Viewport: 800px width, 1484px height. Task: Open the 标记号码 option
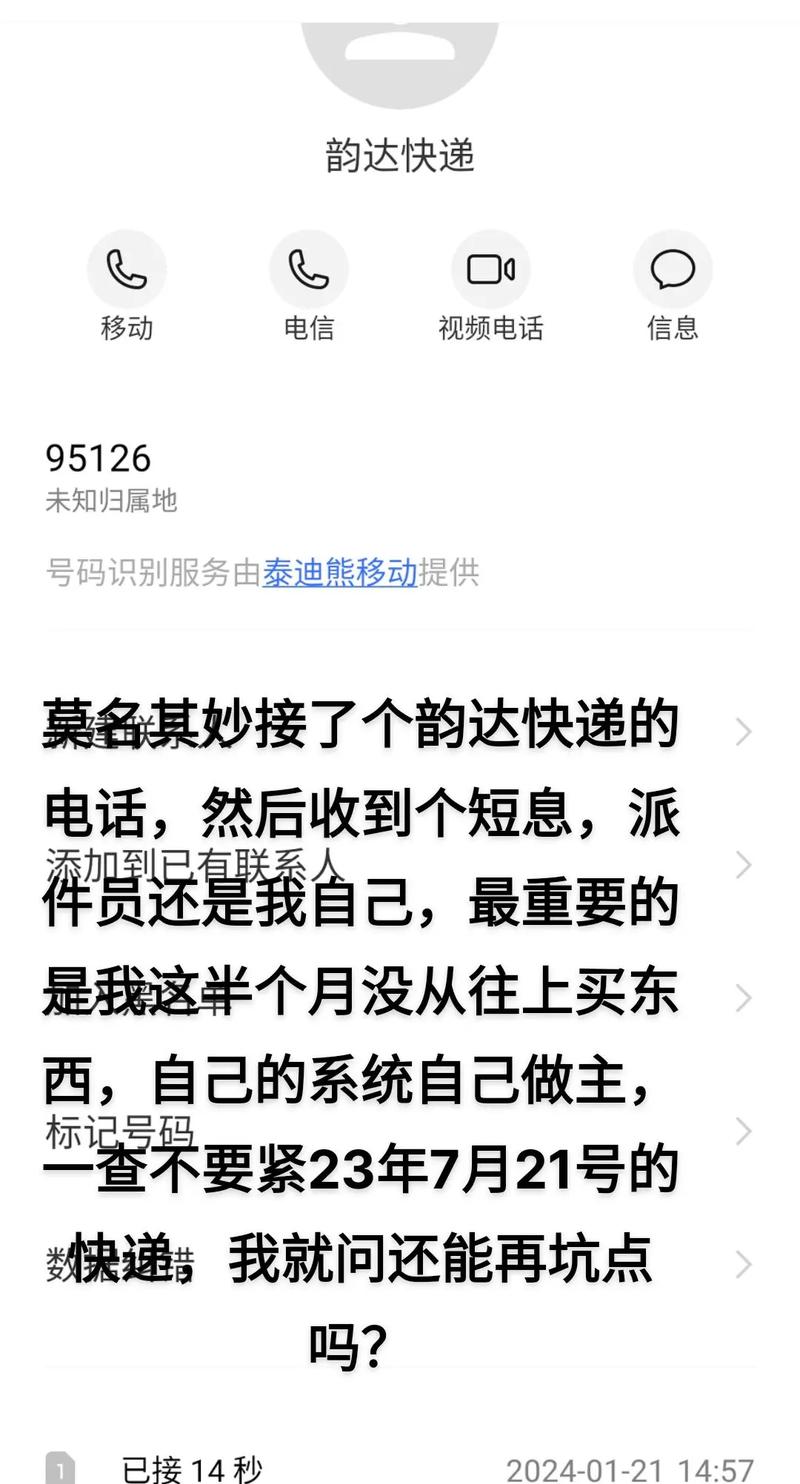(398, 1132)
